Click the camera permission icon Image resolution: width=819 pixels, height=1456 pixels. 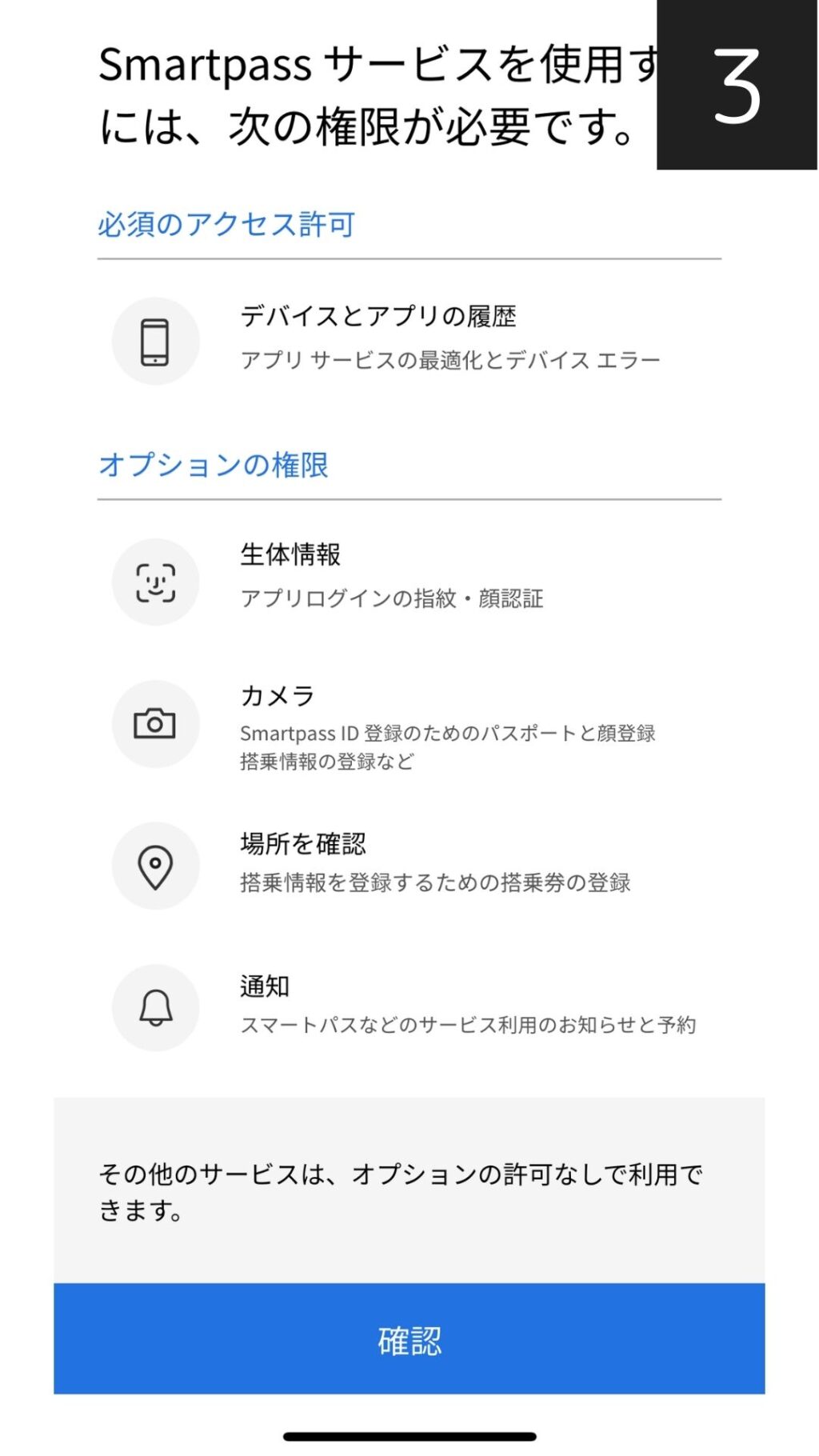click(156, 722)
